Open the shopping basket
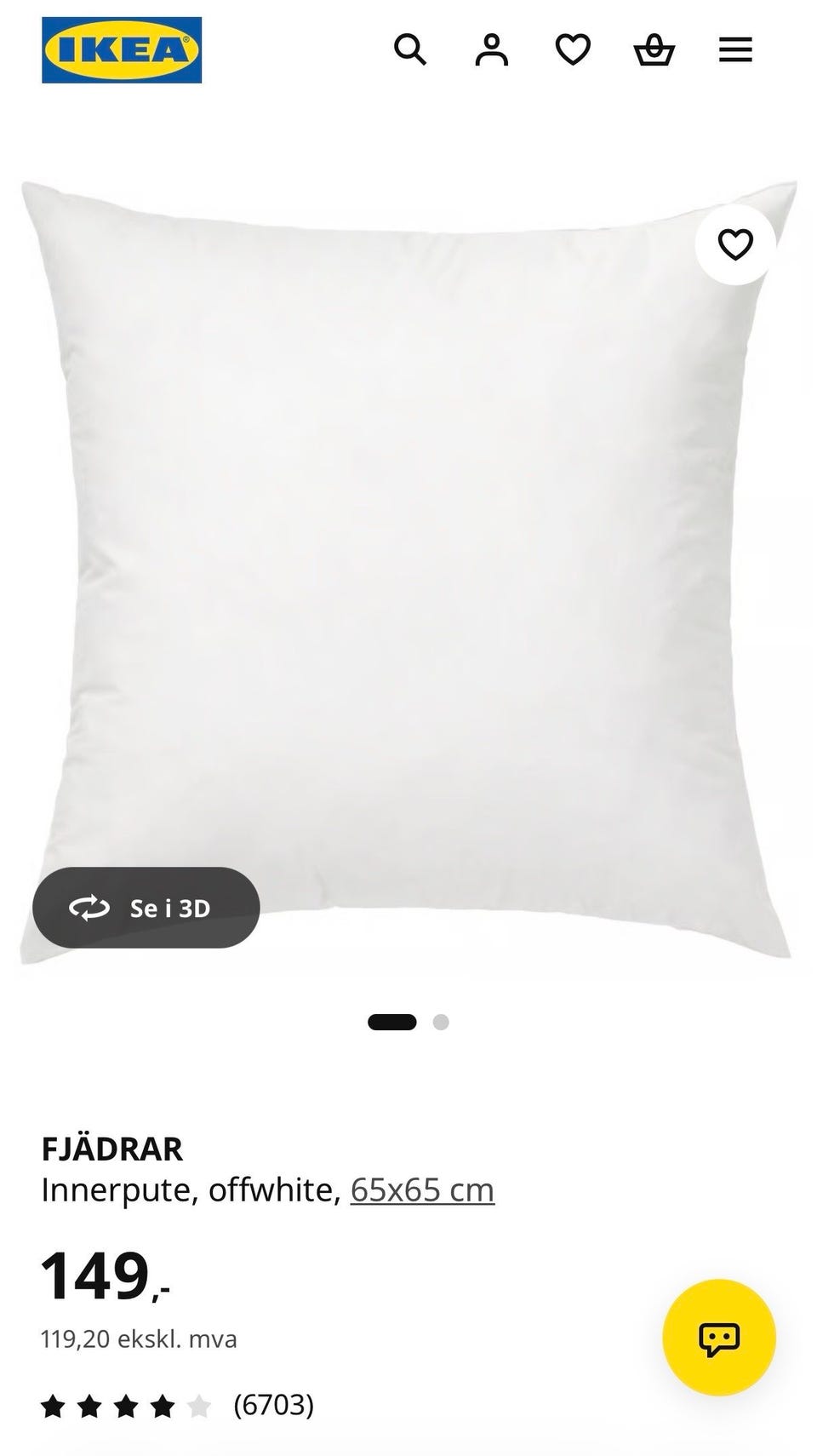This screenshot has height=1456, width=817. tap(654, 49)
